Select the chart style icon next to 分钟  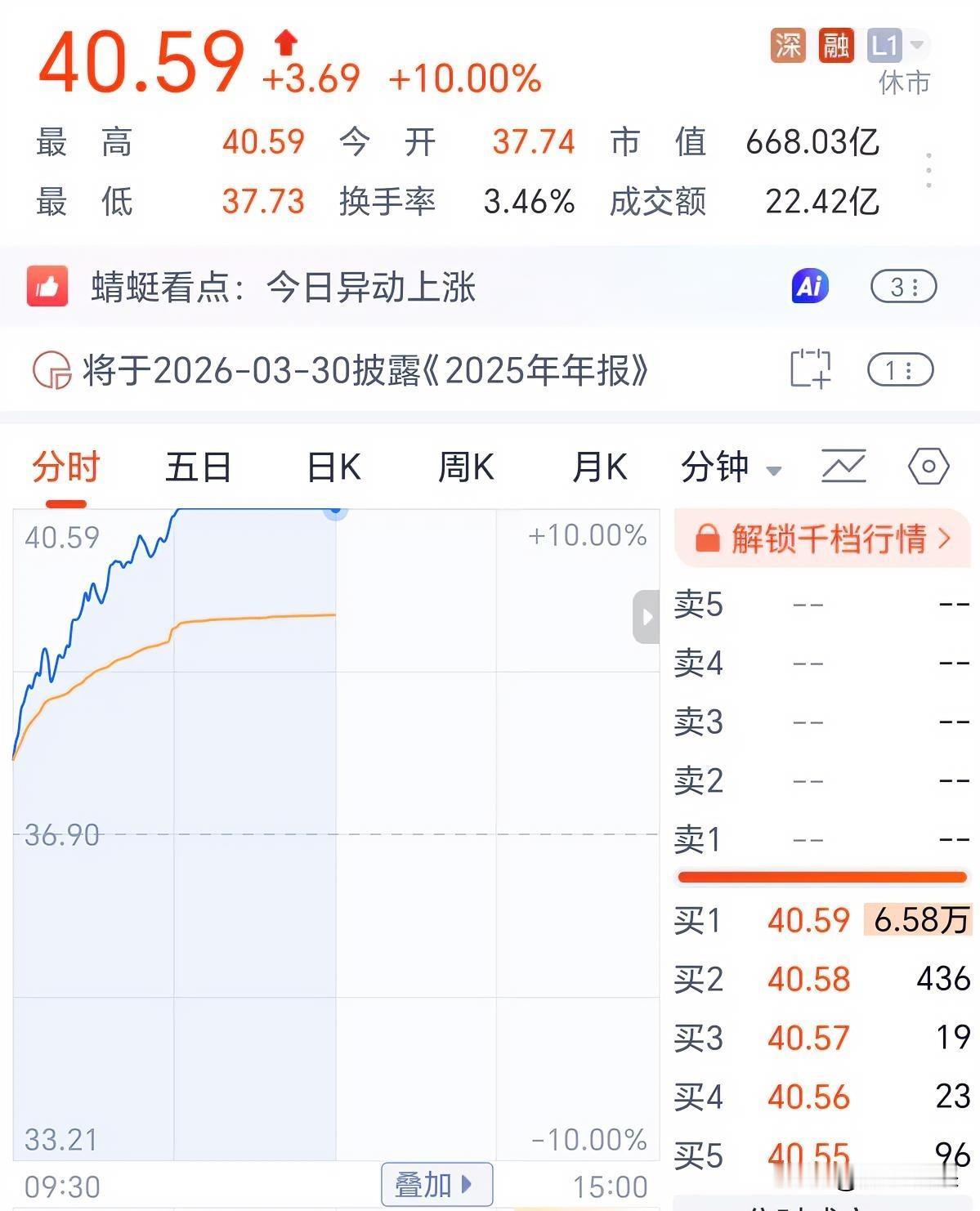tap(844, 466)
